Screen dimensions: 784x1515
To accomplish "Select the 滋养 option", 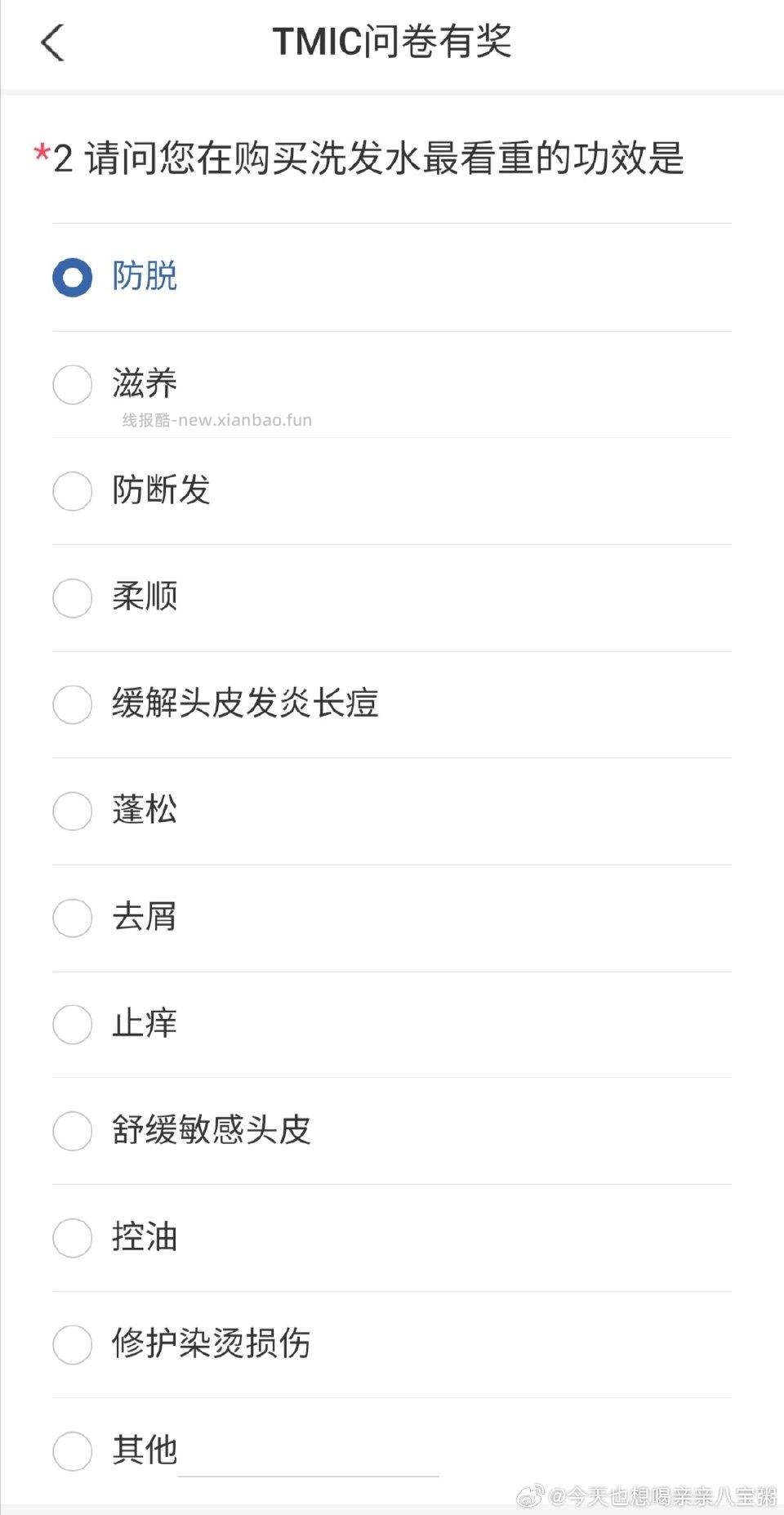I will tap(73, 384).
